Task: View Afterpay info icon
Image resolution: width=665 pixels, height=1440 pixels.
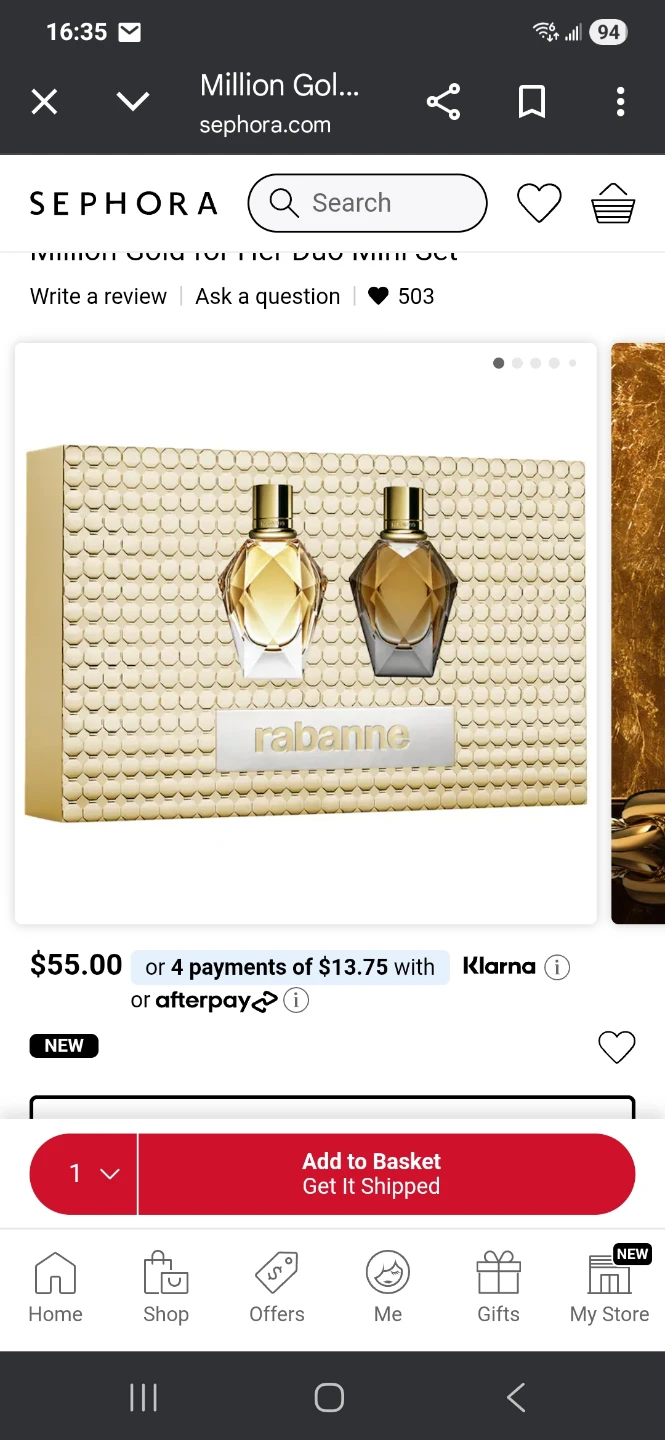Action: [x=296, y=1000]
